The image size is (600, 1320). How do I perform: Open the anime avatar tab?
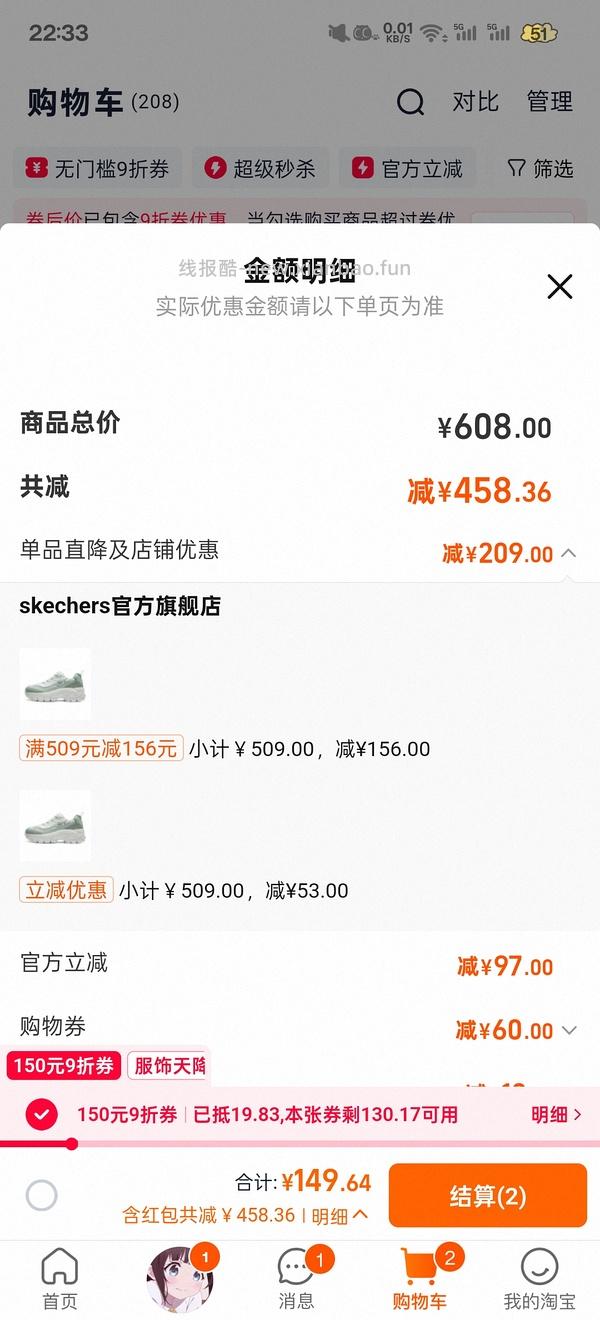(x=180, y=1279)
